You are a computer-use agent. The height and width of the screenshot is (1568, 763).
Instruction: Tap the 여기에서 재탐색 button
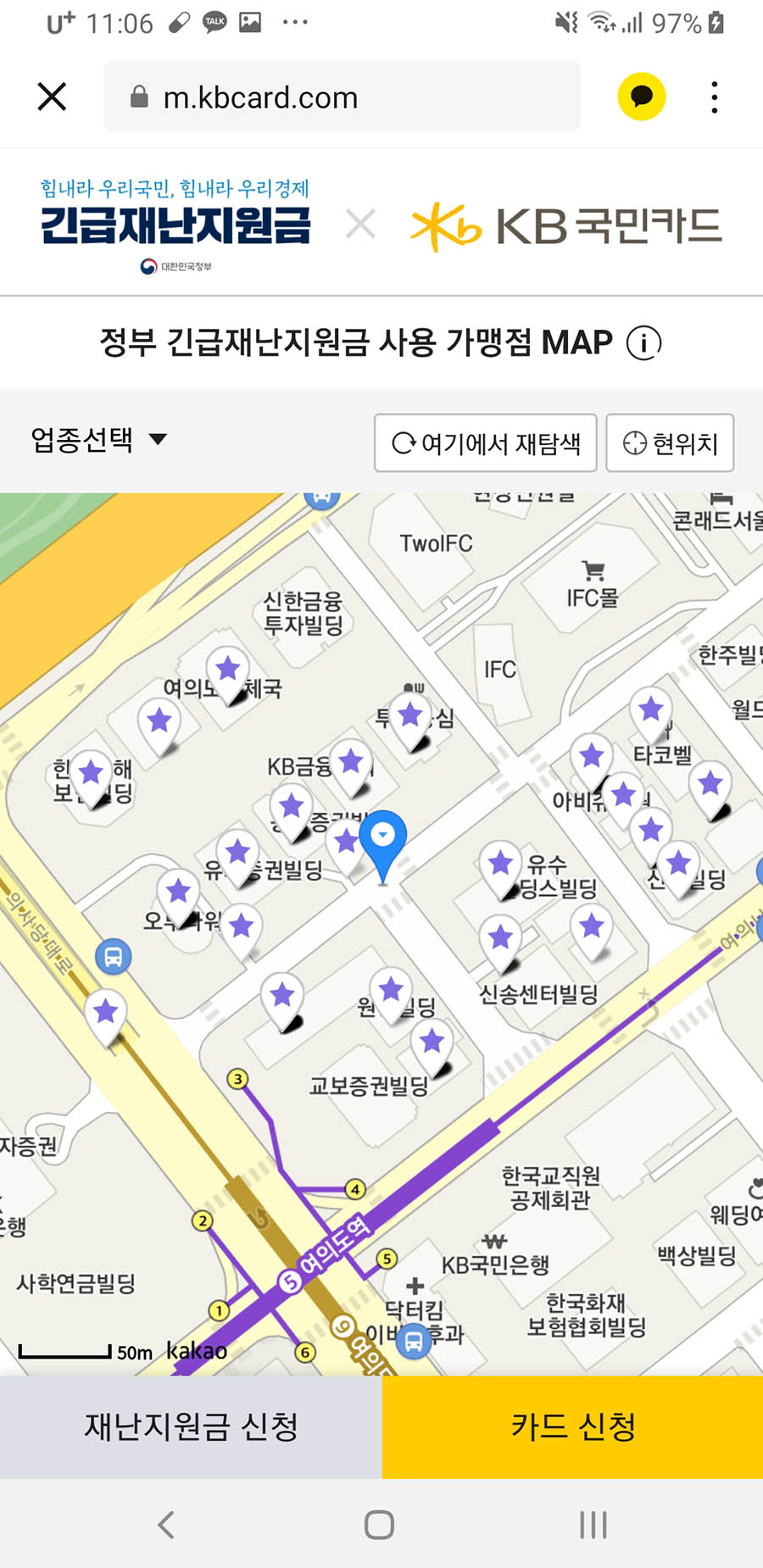tap(485, 442)
